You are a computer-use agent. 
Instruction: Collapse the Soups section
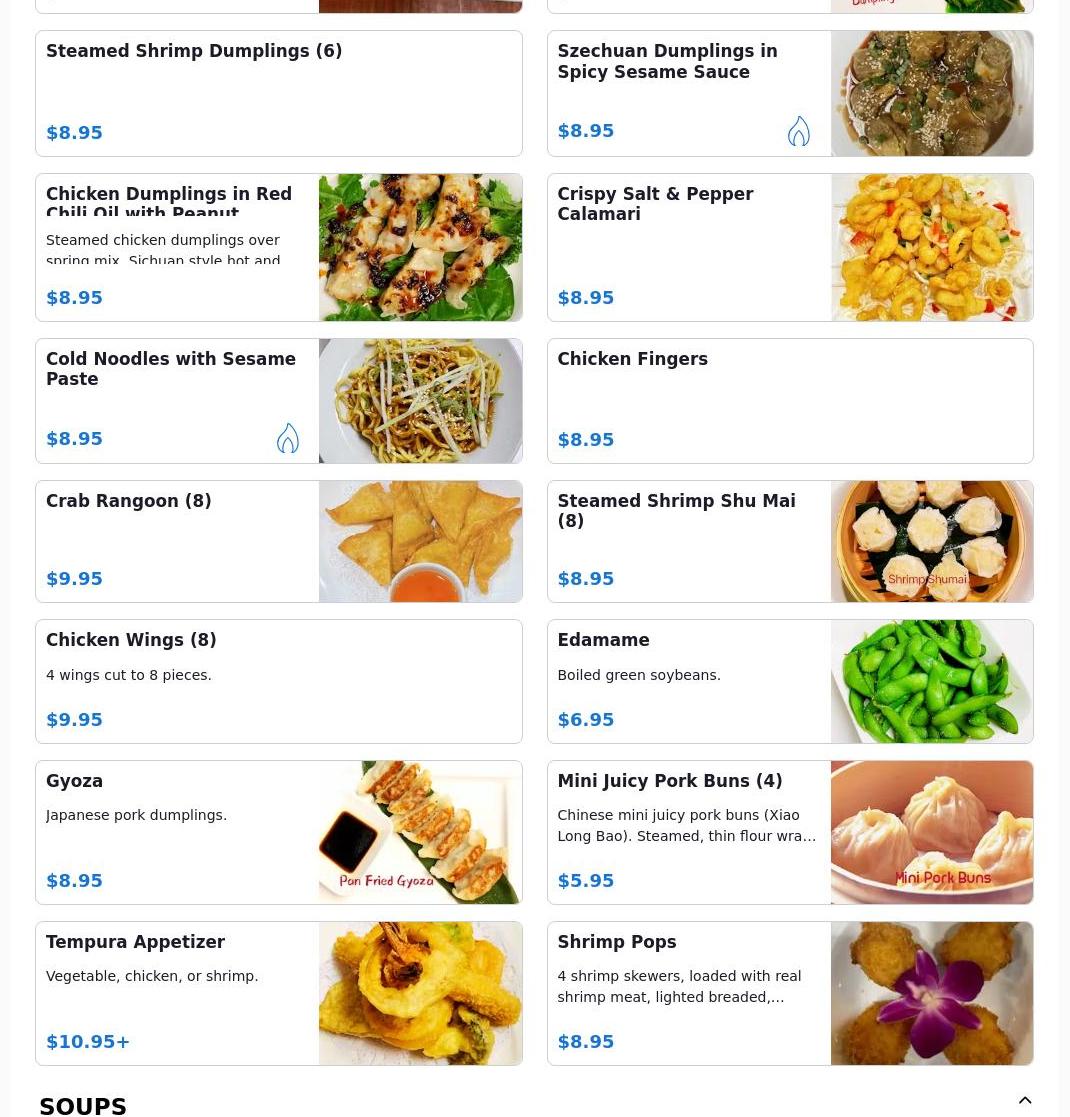pyautogui.click(x=1025, y=1101)
